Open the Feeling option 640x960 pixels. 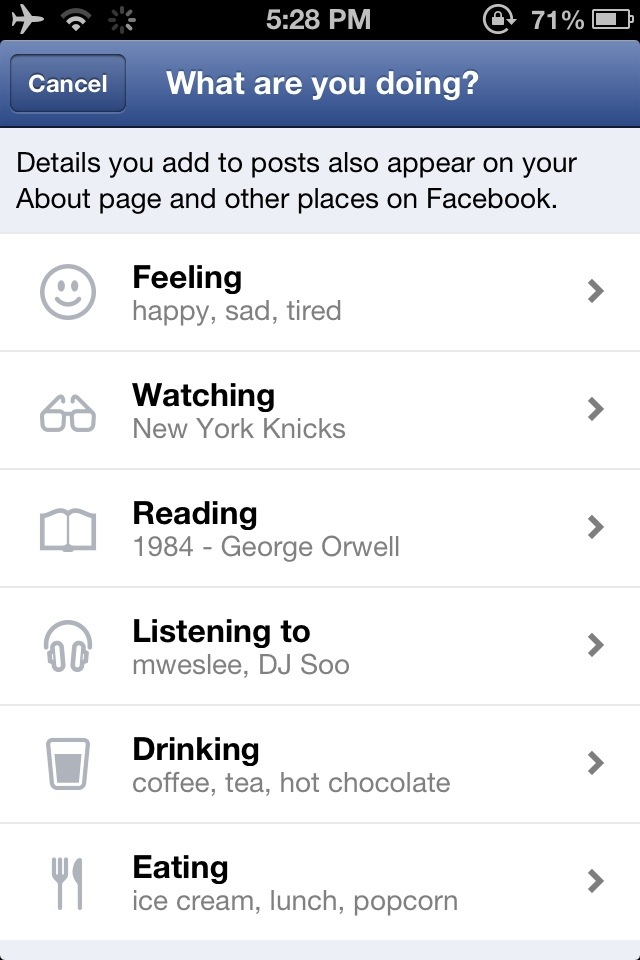tap(320, 292)
